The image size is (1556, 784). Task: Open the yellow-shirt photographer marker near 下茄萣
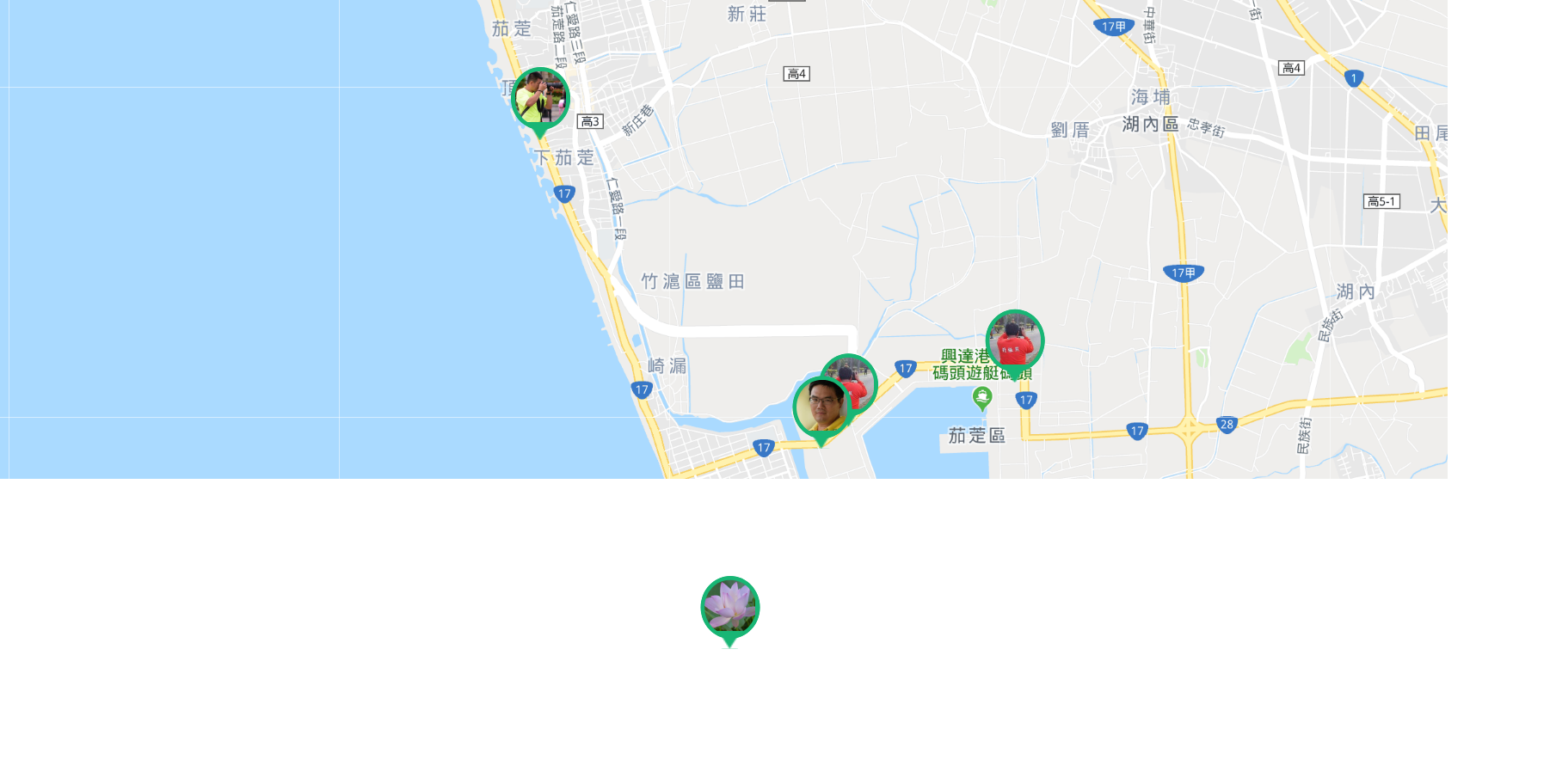pos(540,98)
